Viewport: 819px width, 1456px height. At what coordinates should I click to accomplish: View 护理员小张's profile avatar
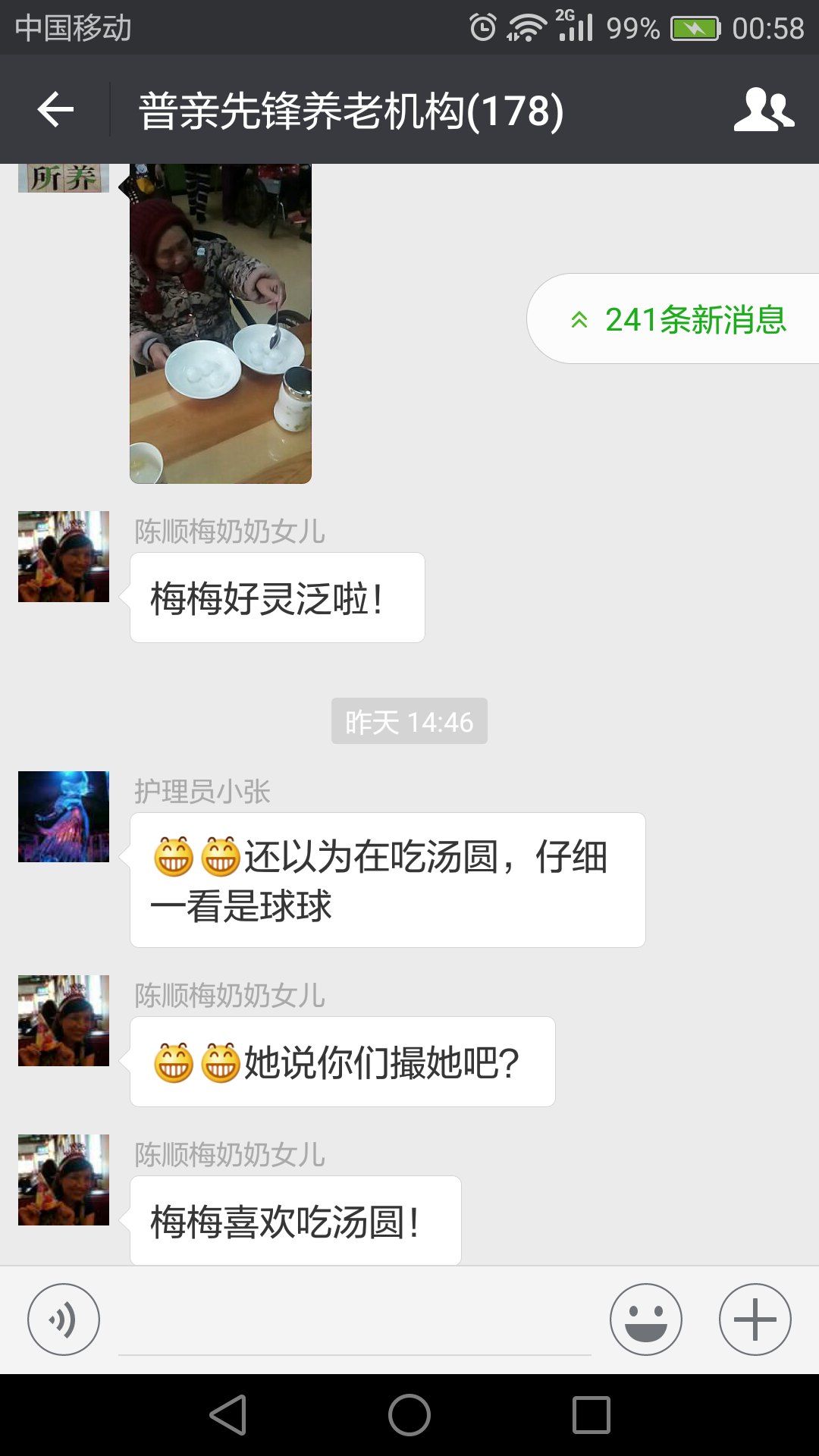(x=64, y=817)
